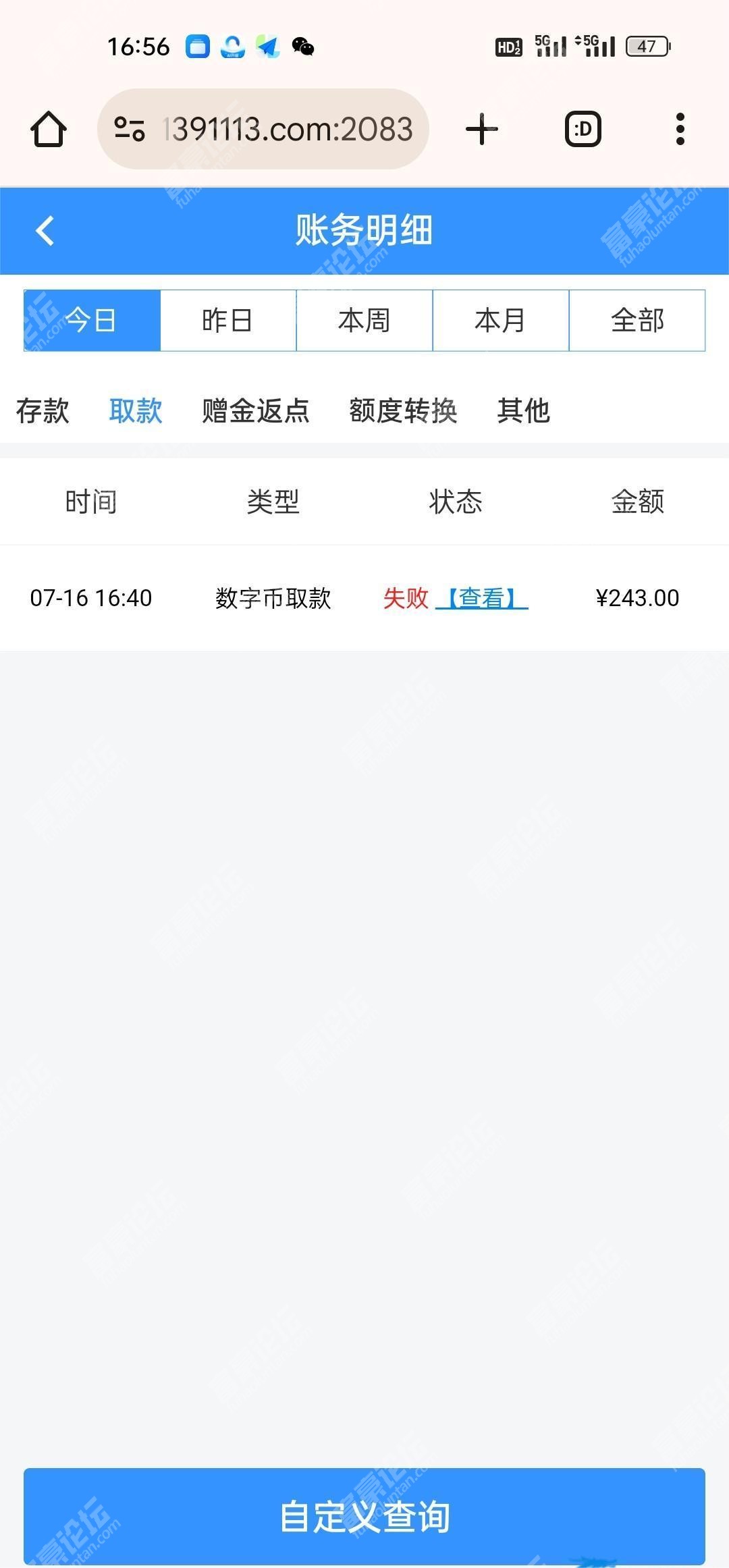Switch to the 昨日 date filter
Image resolution: width=729 pixels, height=1568 pixels.
click(x=228, y=321)
